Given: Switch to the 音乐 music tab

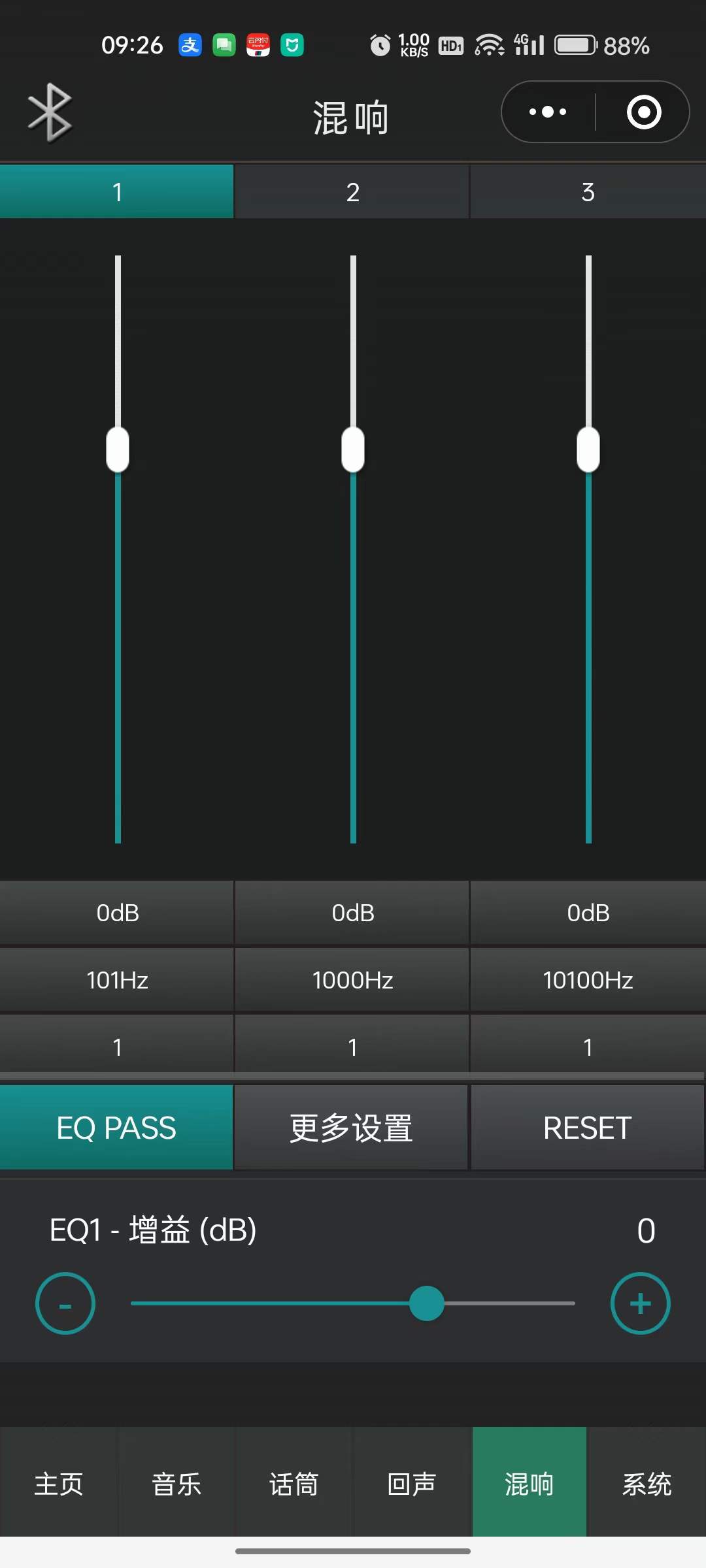Looking at the screenshot, I should point(176,1484).
